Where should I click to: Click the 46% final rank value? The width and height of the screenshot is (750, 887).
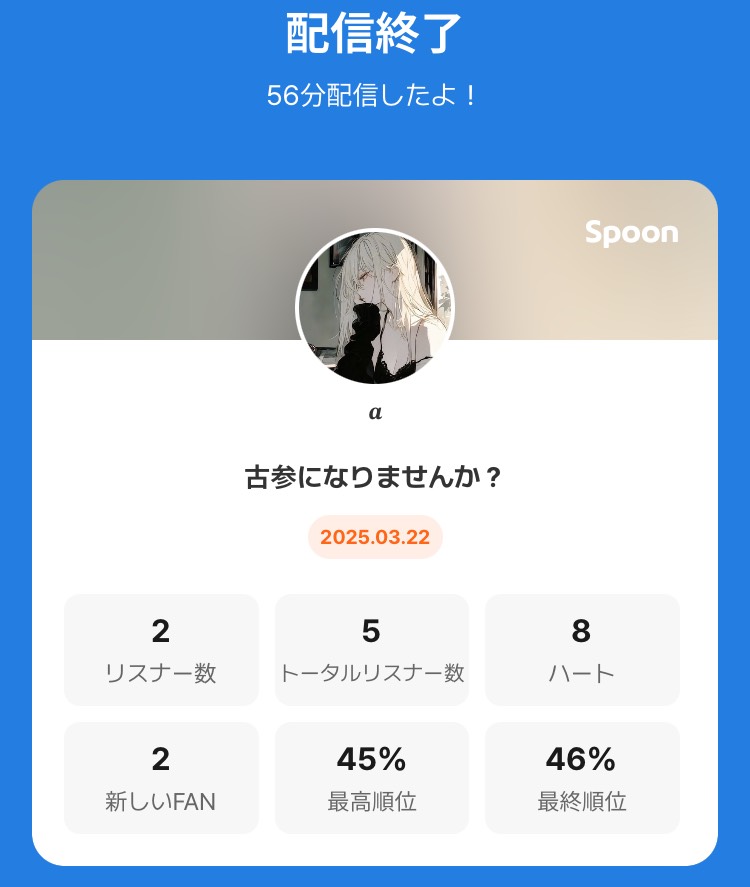[x=582, y=761]
